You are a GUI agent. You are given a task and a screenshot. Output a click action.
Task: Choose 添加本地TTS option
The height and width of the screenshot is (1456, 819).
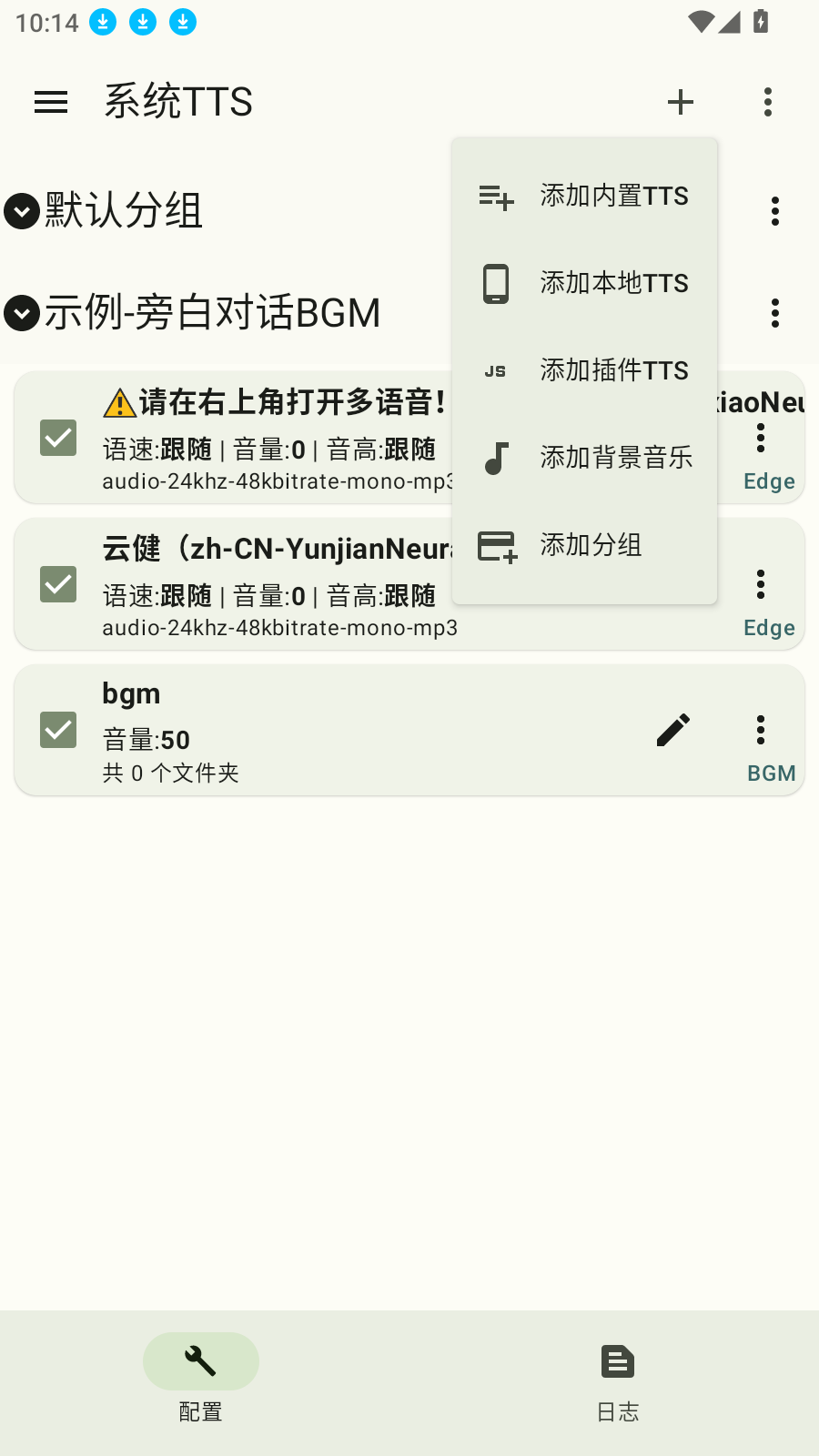(x=584, y=283)
